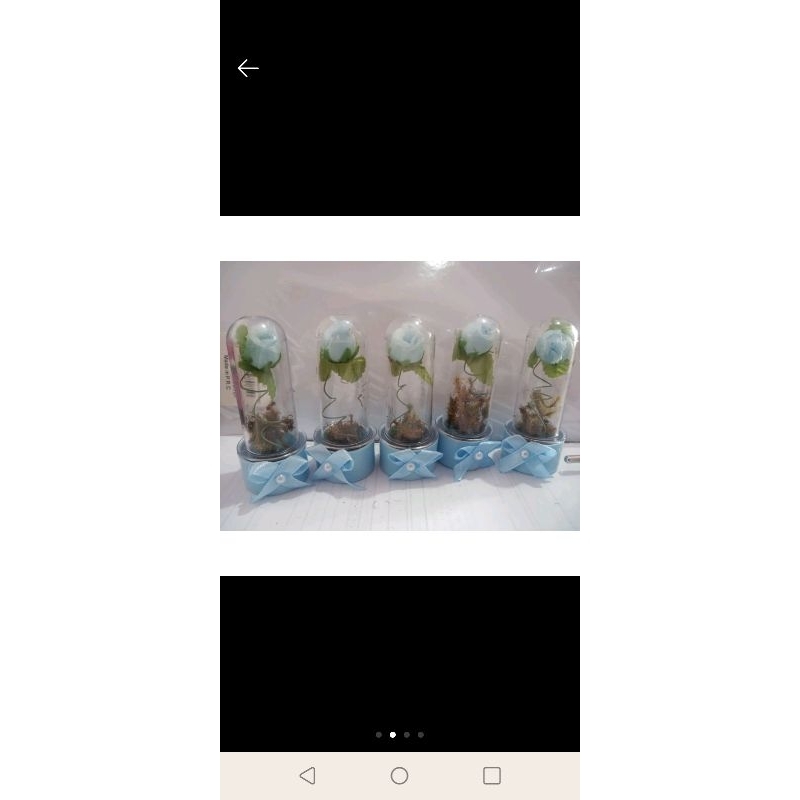Screen dimensions: 800x800
Task: Go to the home screen
Action: [399, 776]
